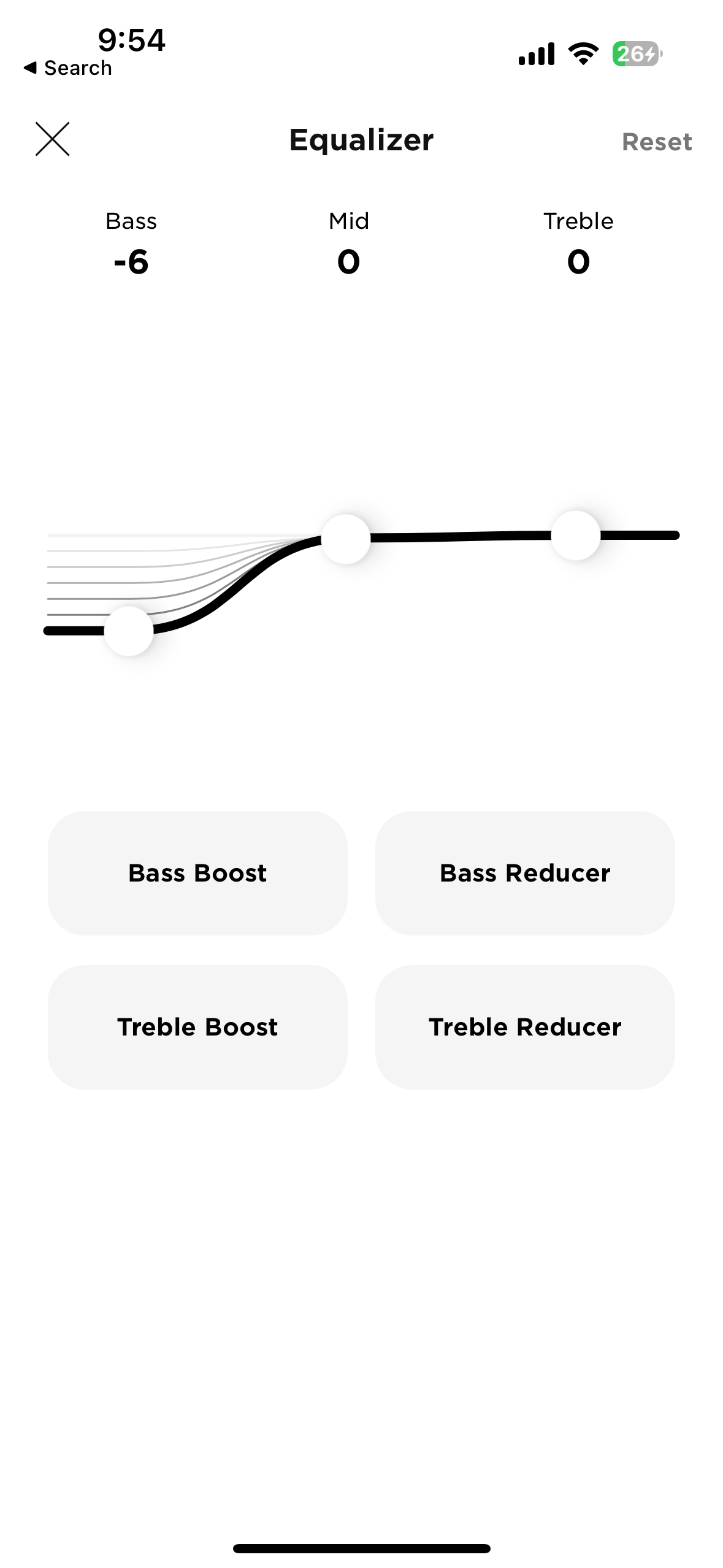This screenshot has width=723, height=1568.
Task: Tap the mid slider handle
Action: (346, 539)
